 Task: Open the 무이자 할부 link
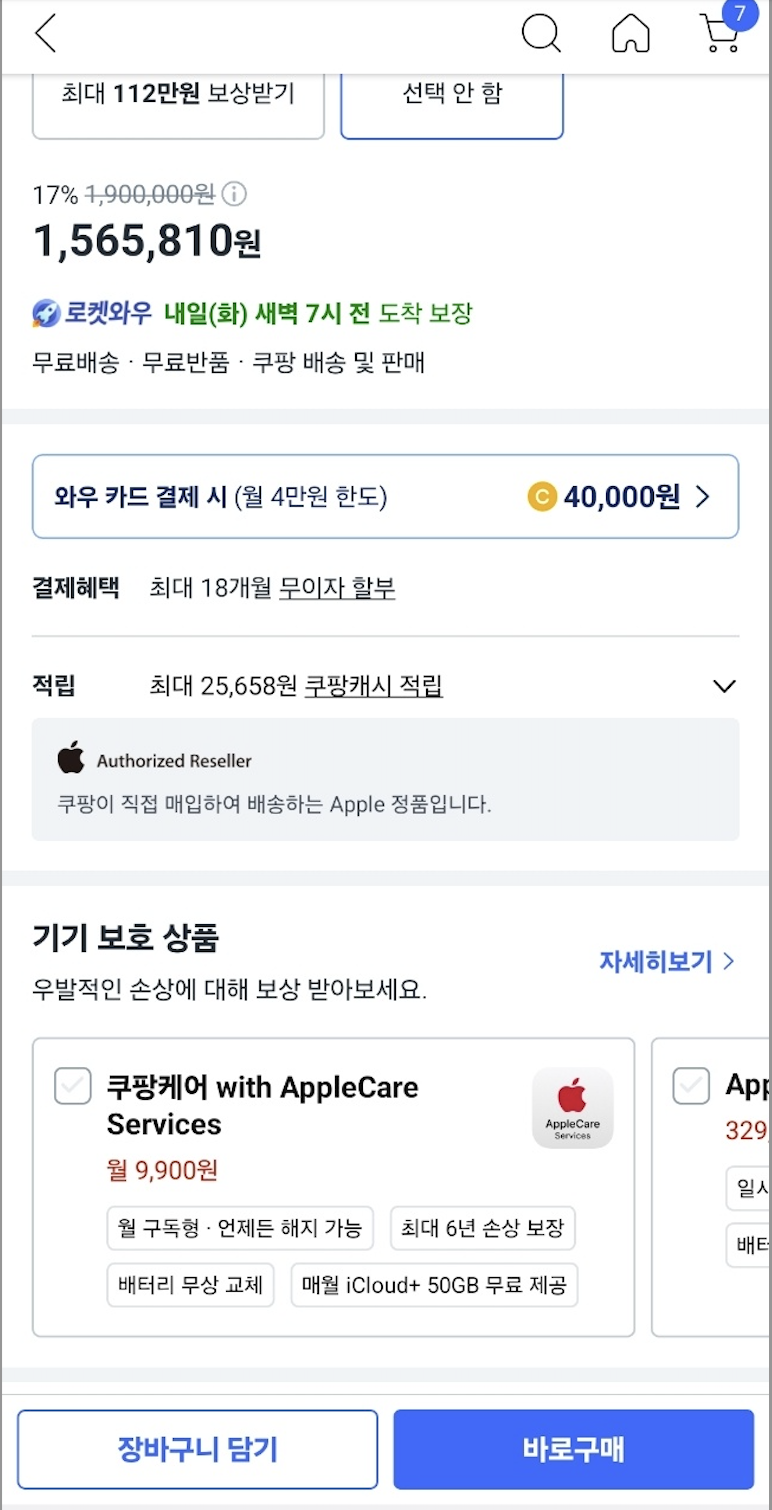coord(337,588)
